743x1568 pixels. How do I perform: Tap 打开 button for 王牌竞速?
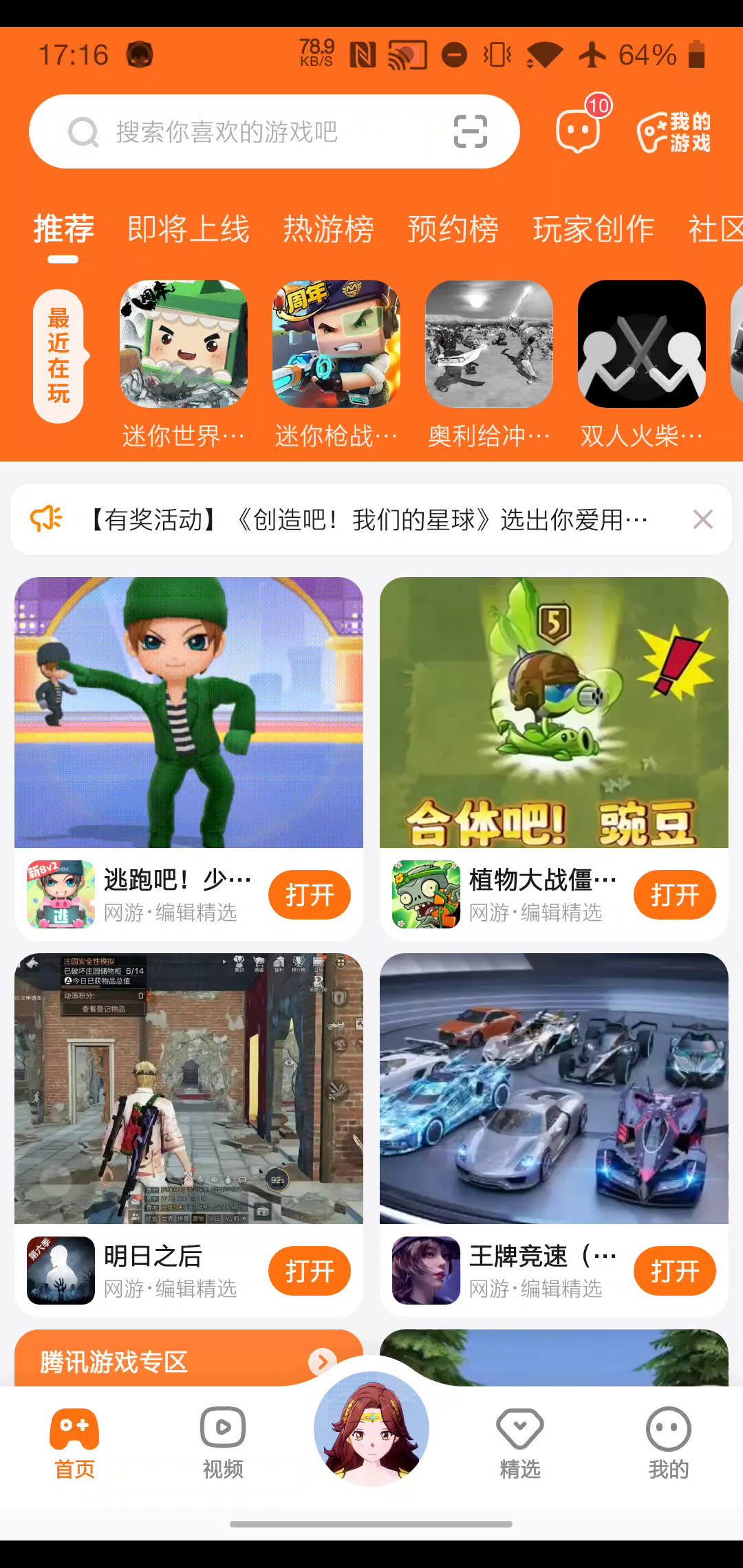(674, 1271)
